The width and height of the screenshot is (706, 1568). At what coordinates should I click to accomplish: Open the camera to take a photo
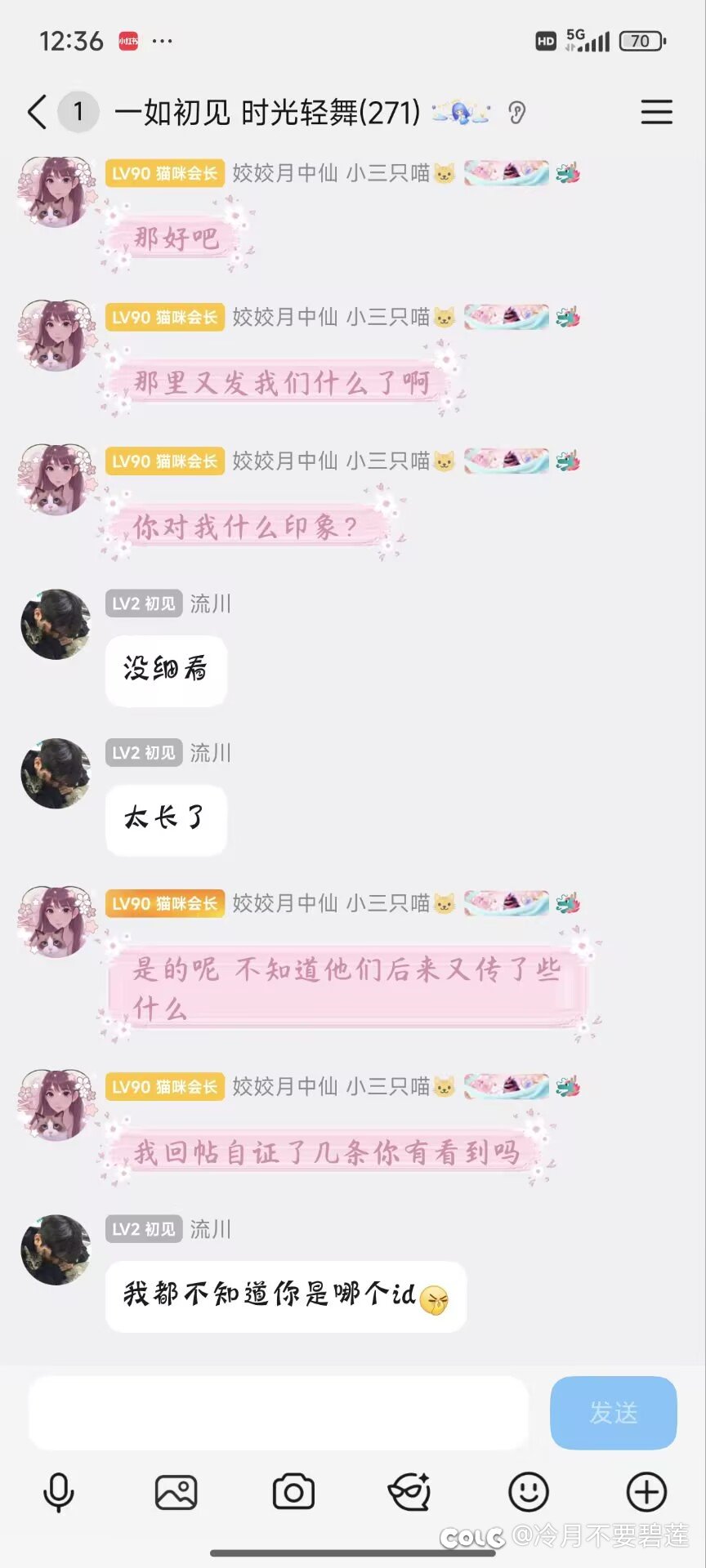point(293,1493)
